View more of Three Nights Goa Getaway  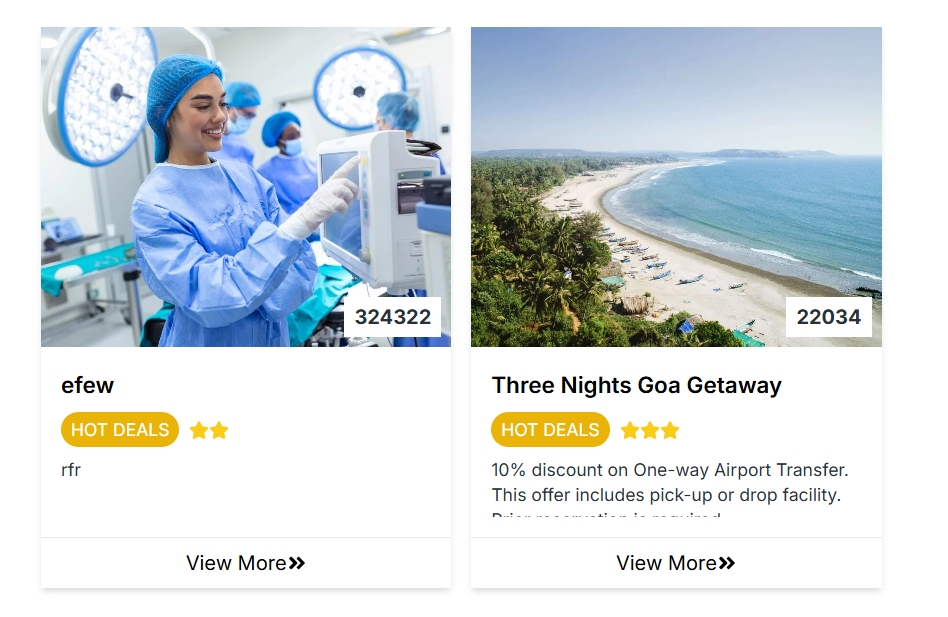[675, 563]
